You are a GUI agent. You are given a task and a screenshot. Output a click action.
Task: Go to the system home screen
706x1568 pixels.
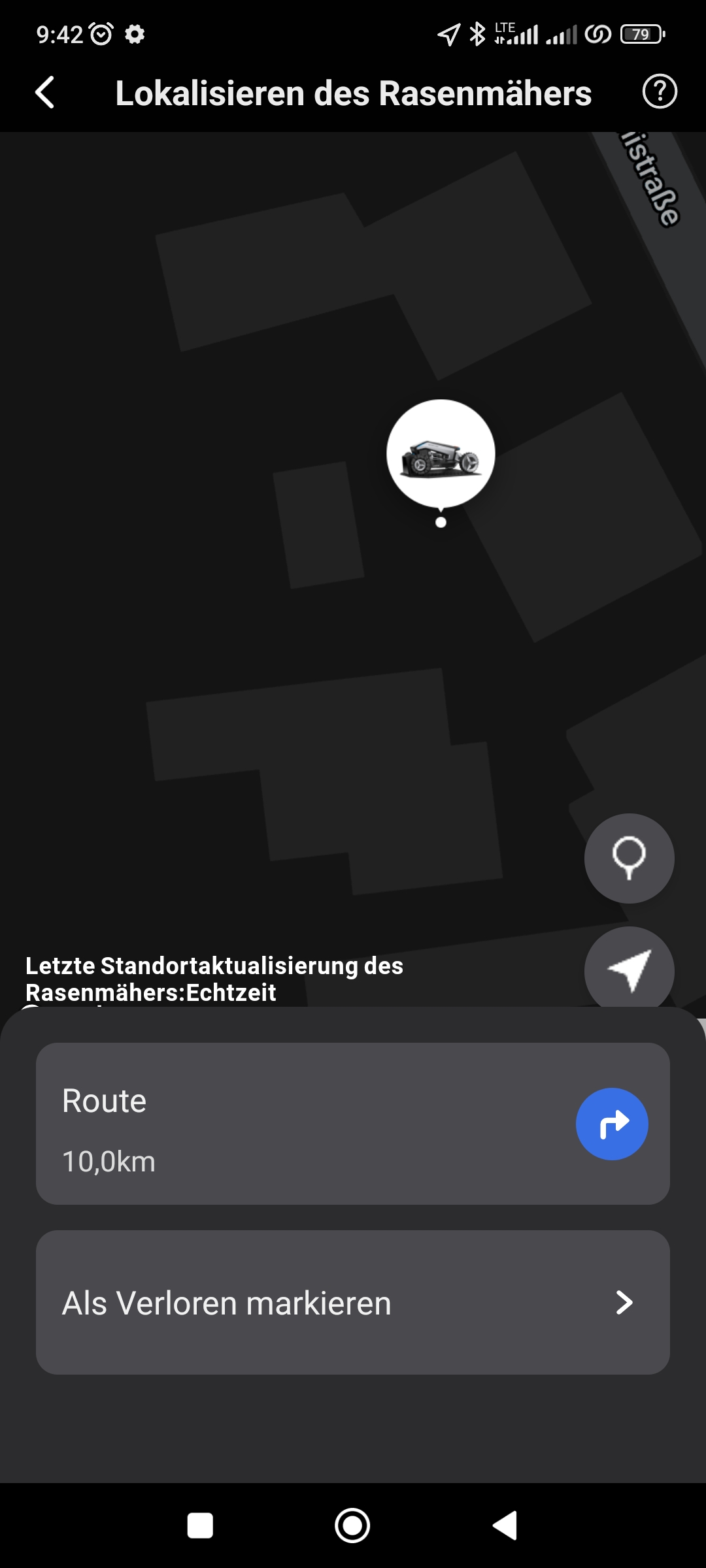coord(352,1526)
